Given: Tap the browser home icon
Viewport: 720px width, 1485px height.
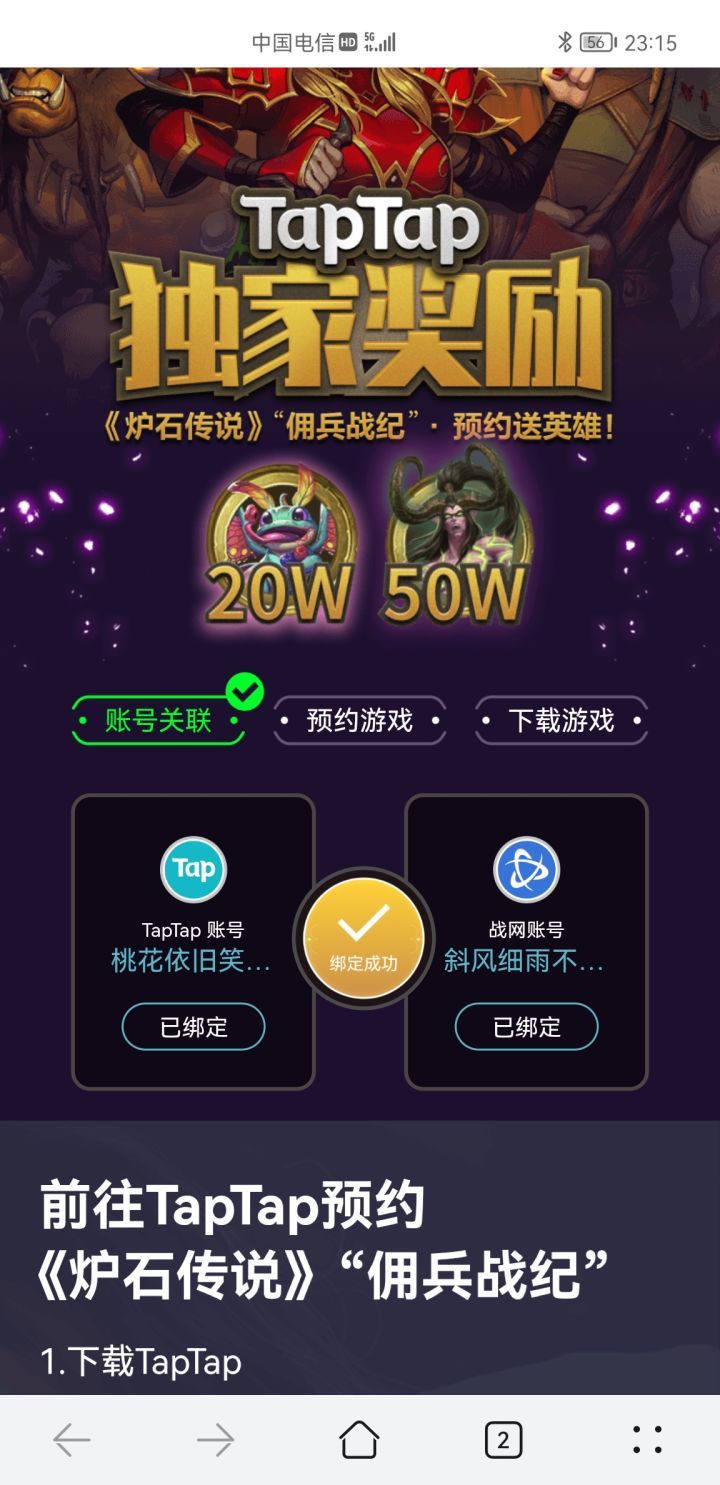Looking at the screenshot, I should click(x=360, y=1438).
